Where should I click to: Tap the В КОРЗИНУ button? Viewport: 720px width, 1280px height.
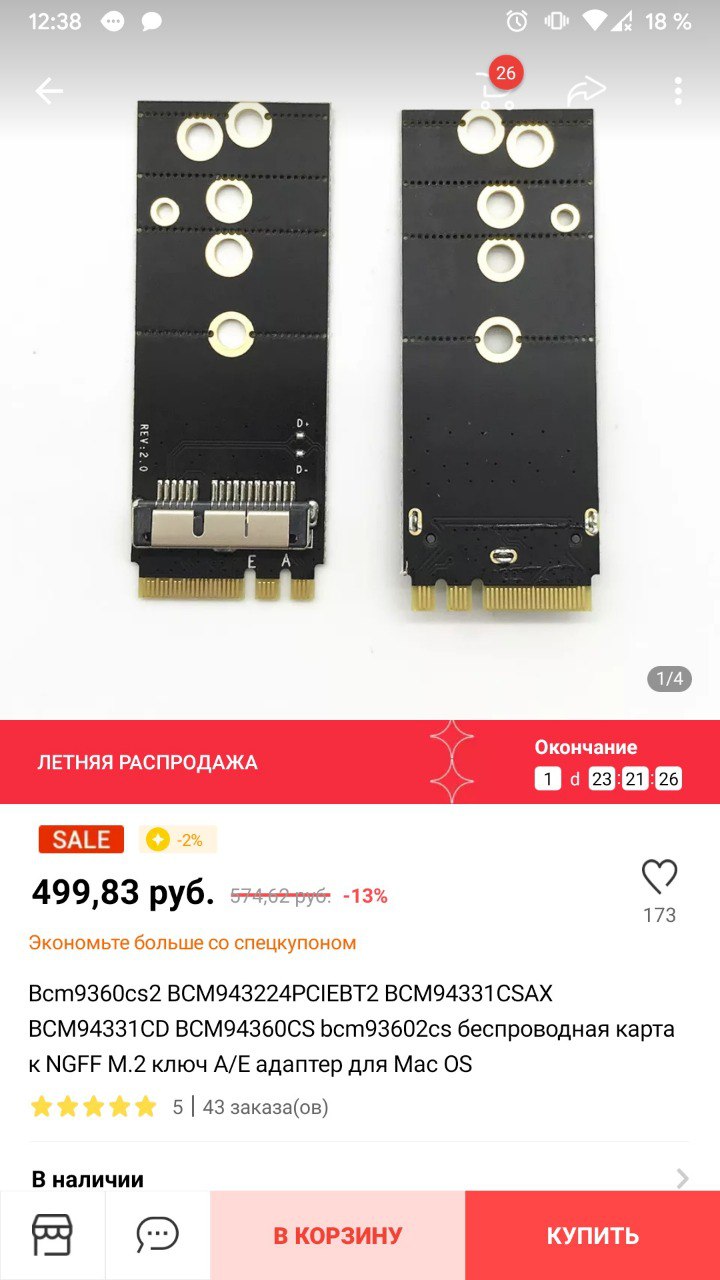(338, 1235)
